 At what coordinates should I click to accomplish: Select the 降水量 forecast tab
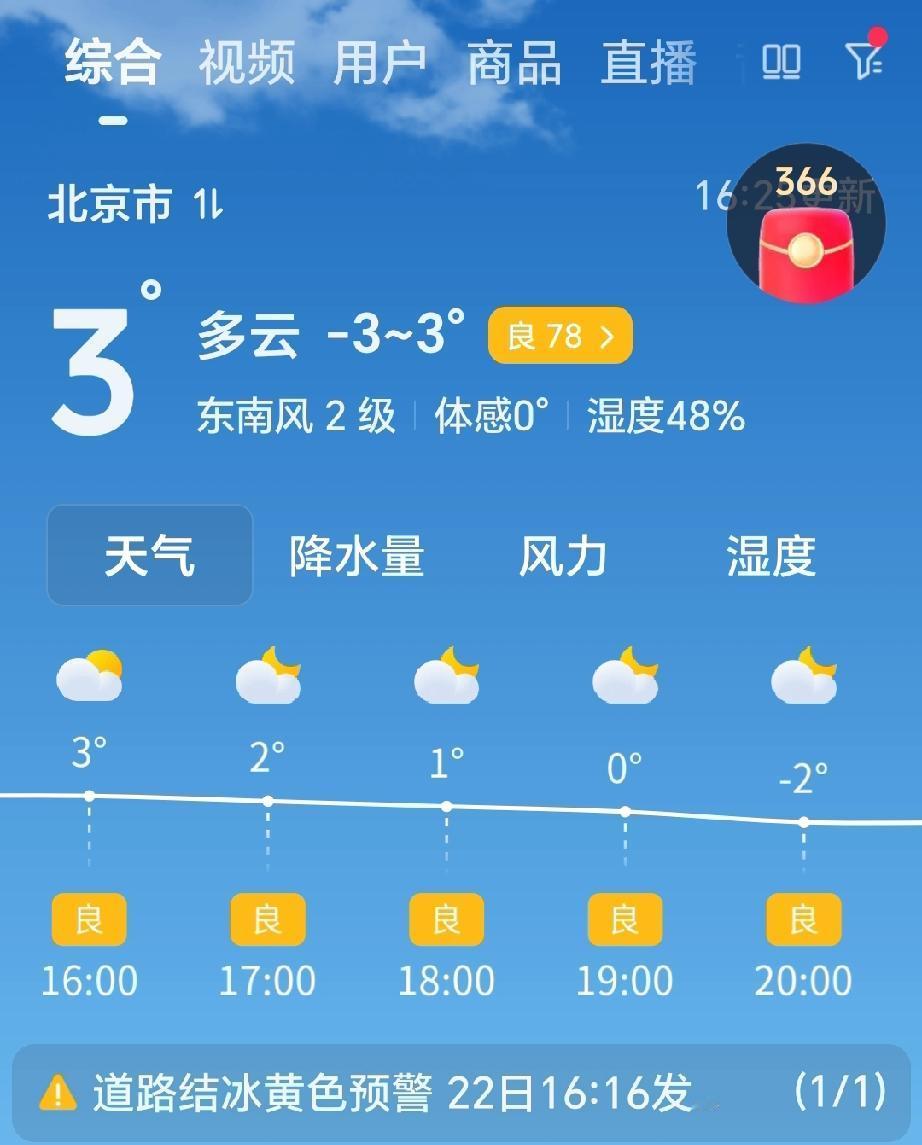pyautogui.click(x=355, y=558)
